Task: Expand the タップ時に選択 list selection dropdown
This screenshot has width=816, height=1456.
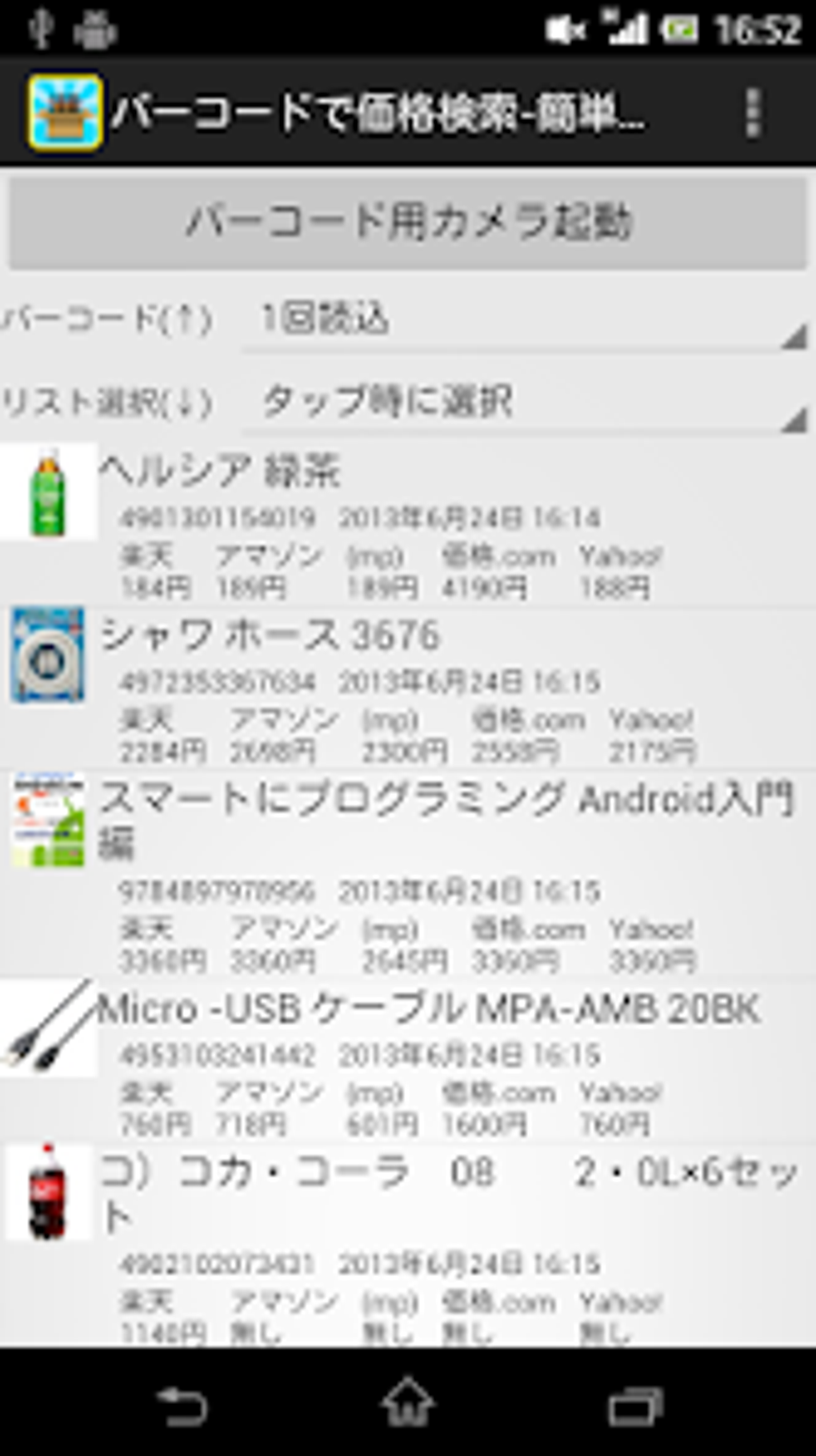Action: click(526, 401)
